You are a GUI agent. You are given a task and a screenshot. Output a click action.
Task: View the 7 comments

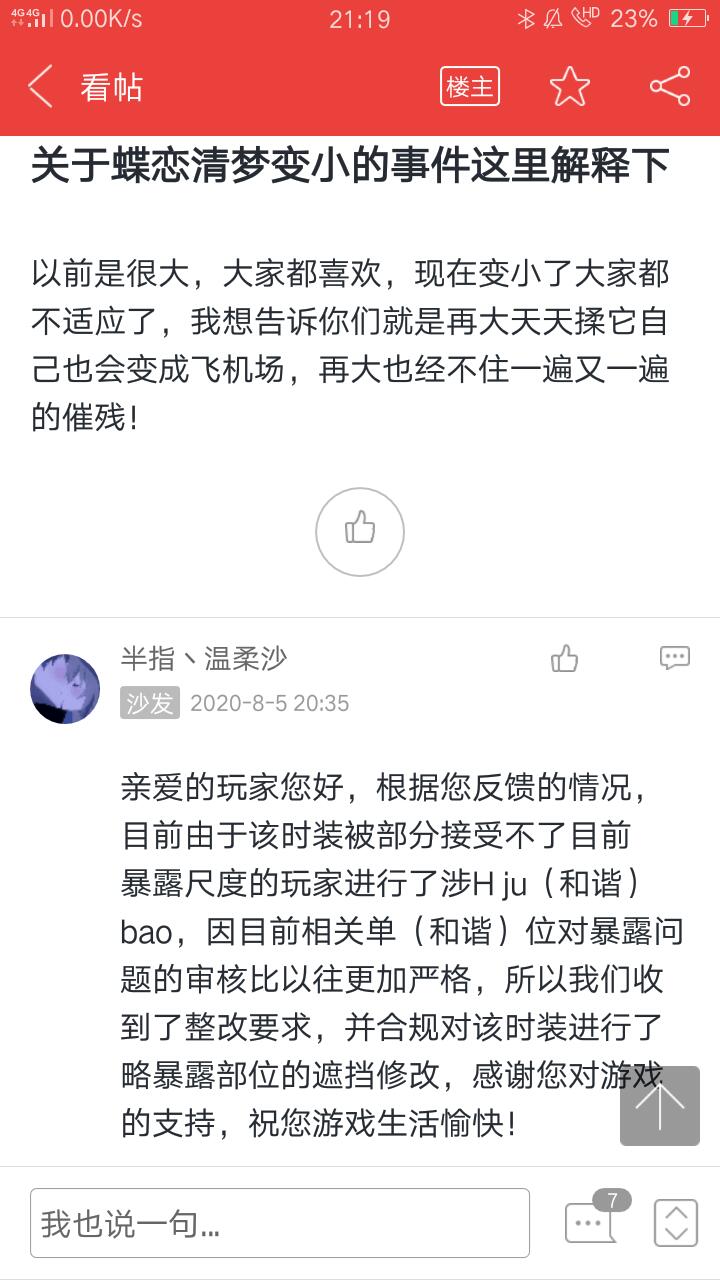coord(592,1220)
